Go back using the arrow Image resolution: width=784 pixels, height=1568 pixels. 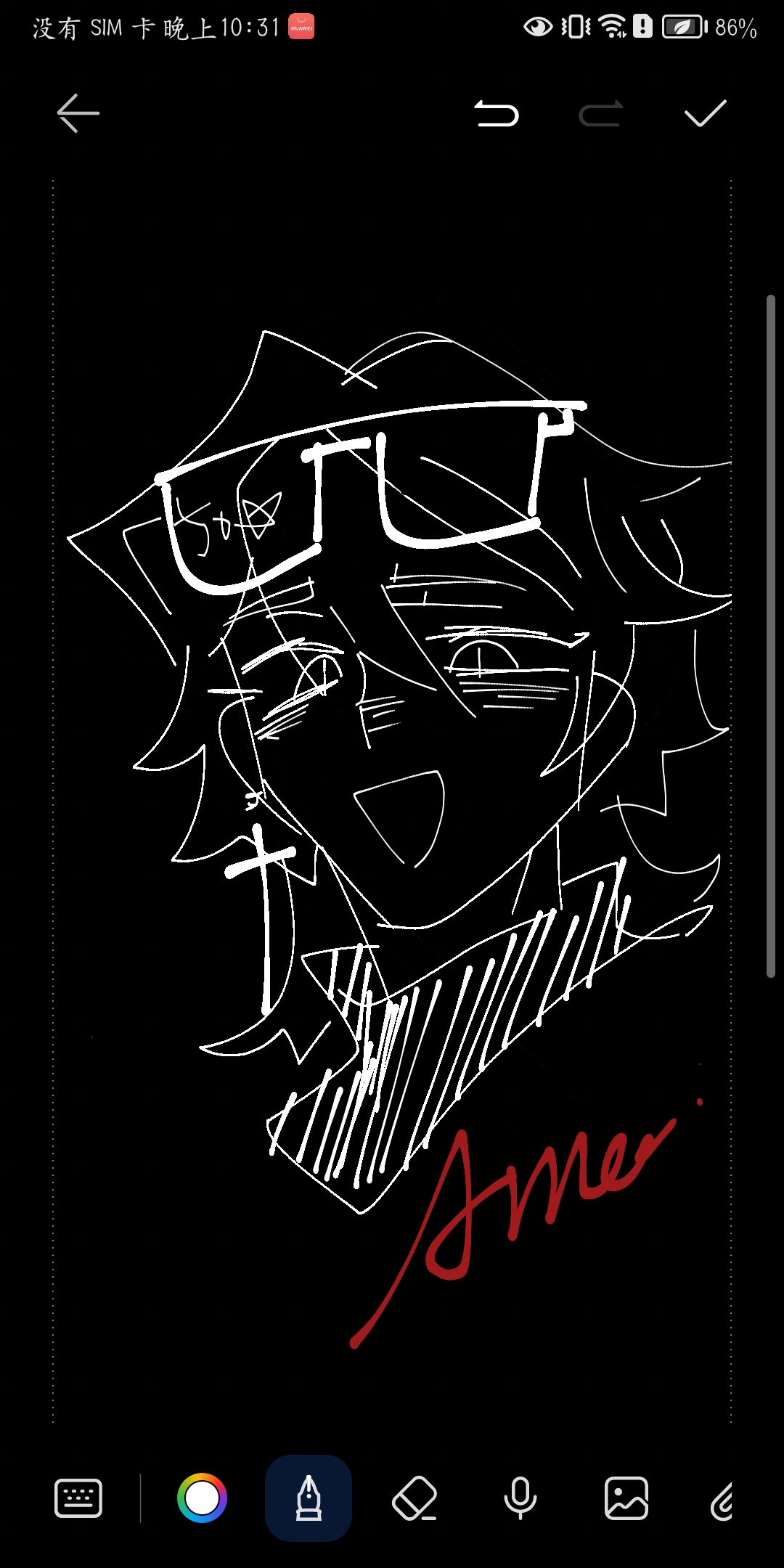[x=78, y=113]
